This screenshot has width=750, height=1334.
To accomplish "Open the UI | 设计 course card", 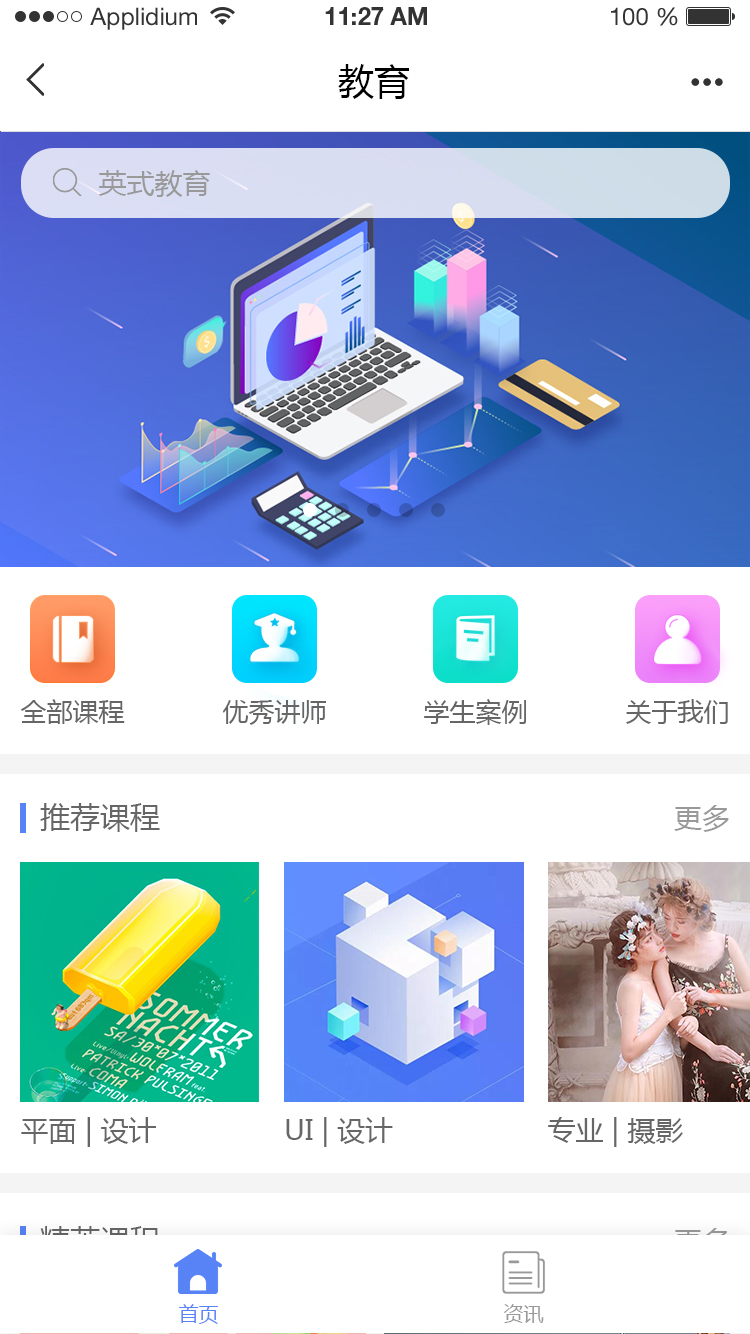I will [404, 1004].
